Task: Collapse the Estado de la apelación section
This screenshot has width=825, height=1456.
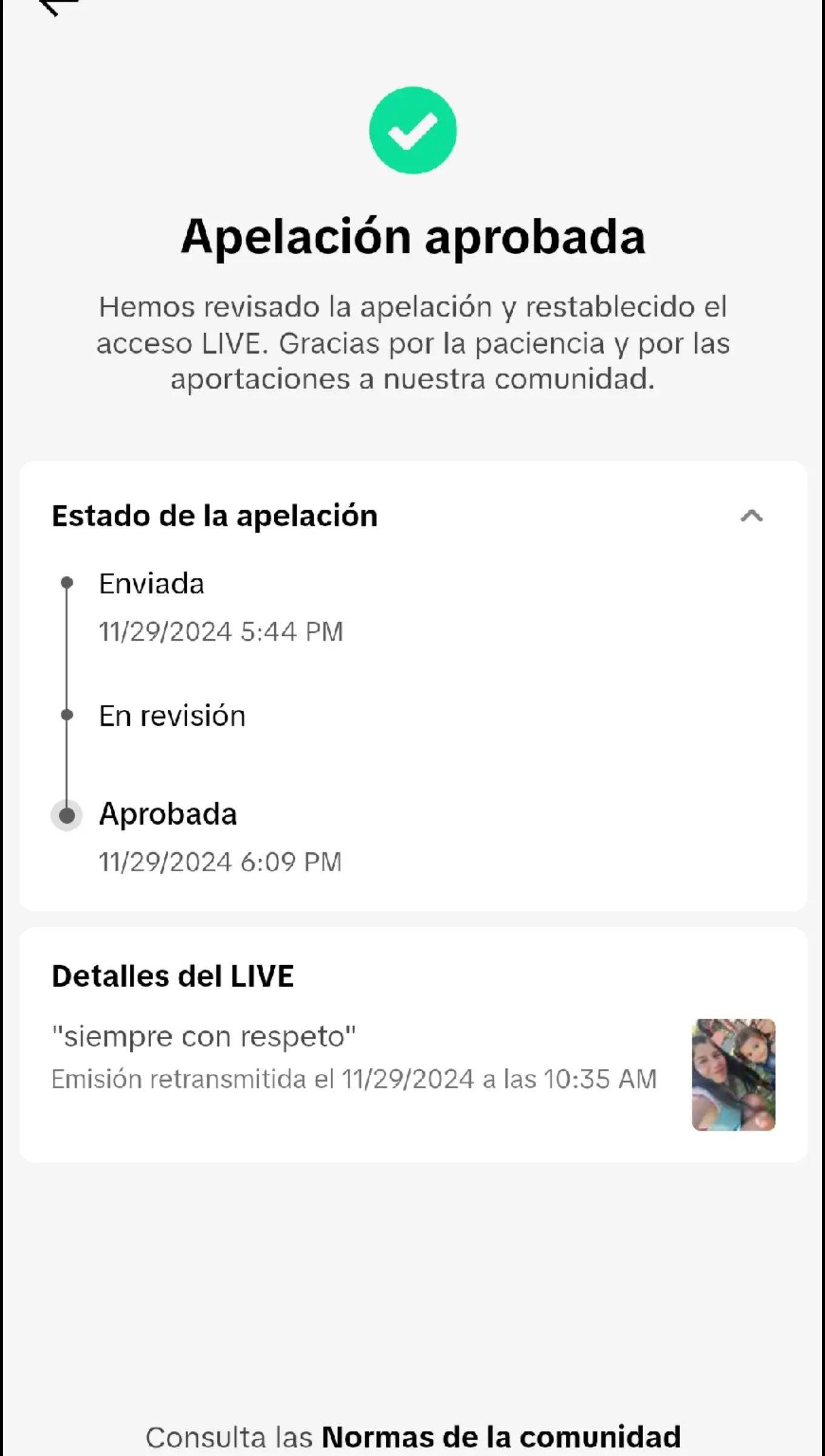Action: click(751, 516)
